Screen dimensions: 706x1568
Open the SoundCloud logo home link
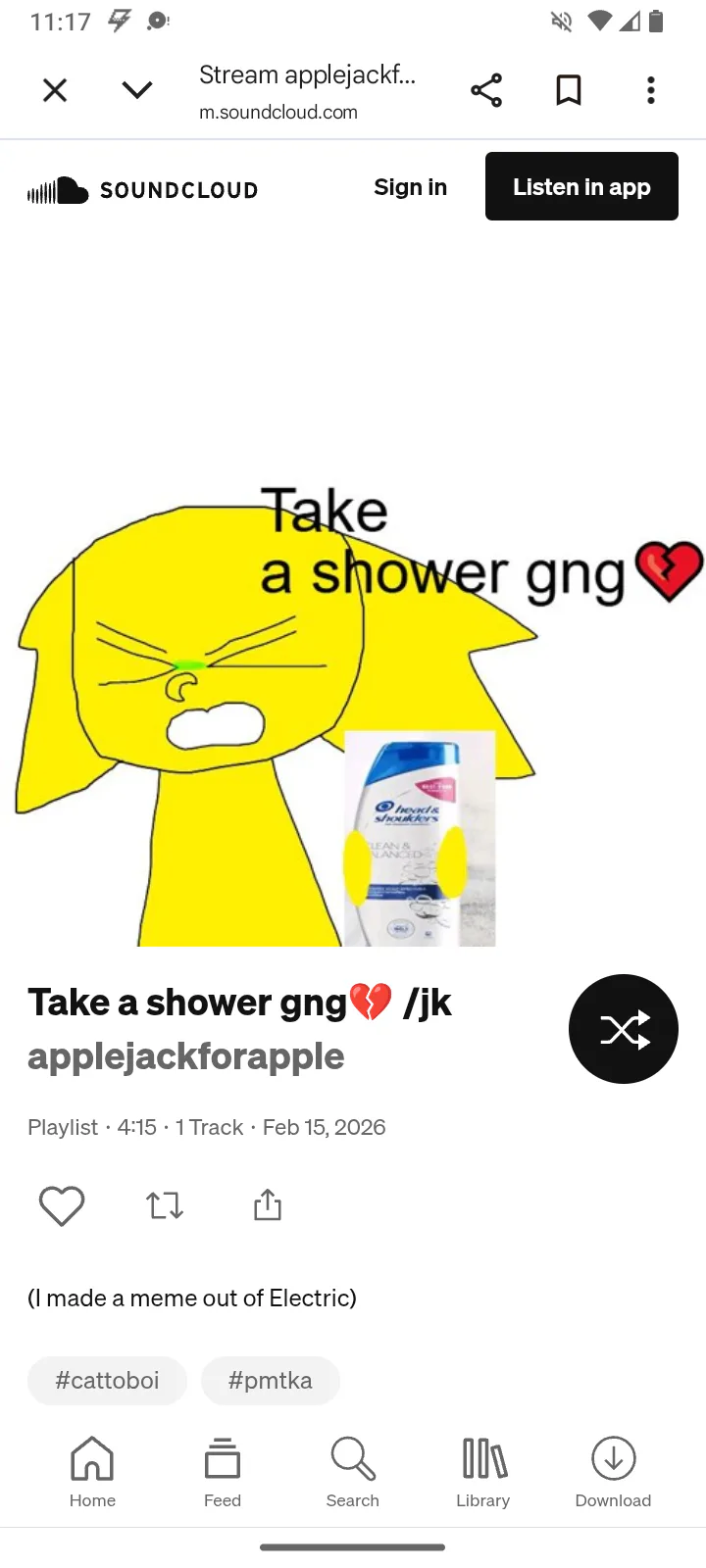pos(143,190)
